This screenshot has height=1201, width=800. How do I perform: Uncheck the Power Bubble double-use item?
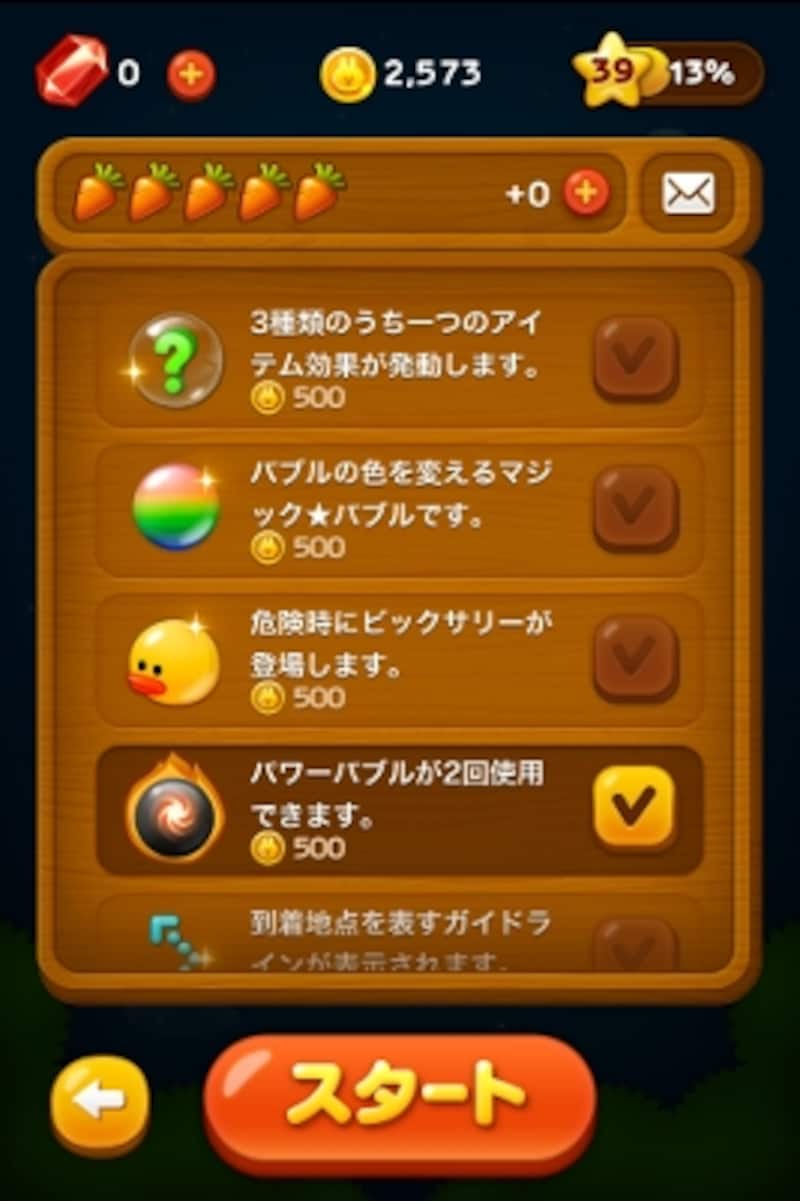635,808
